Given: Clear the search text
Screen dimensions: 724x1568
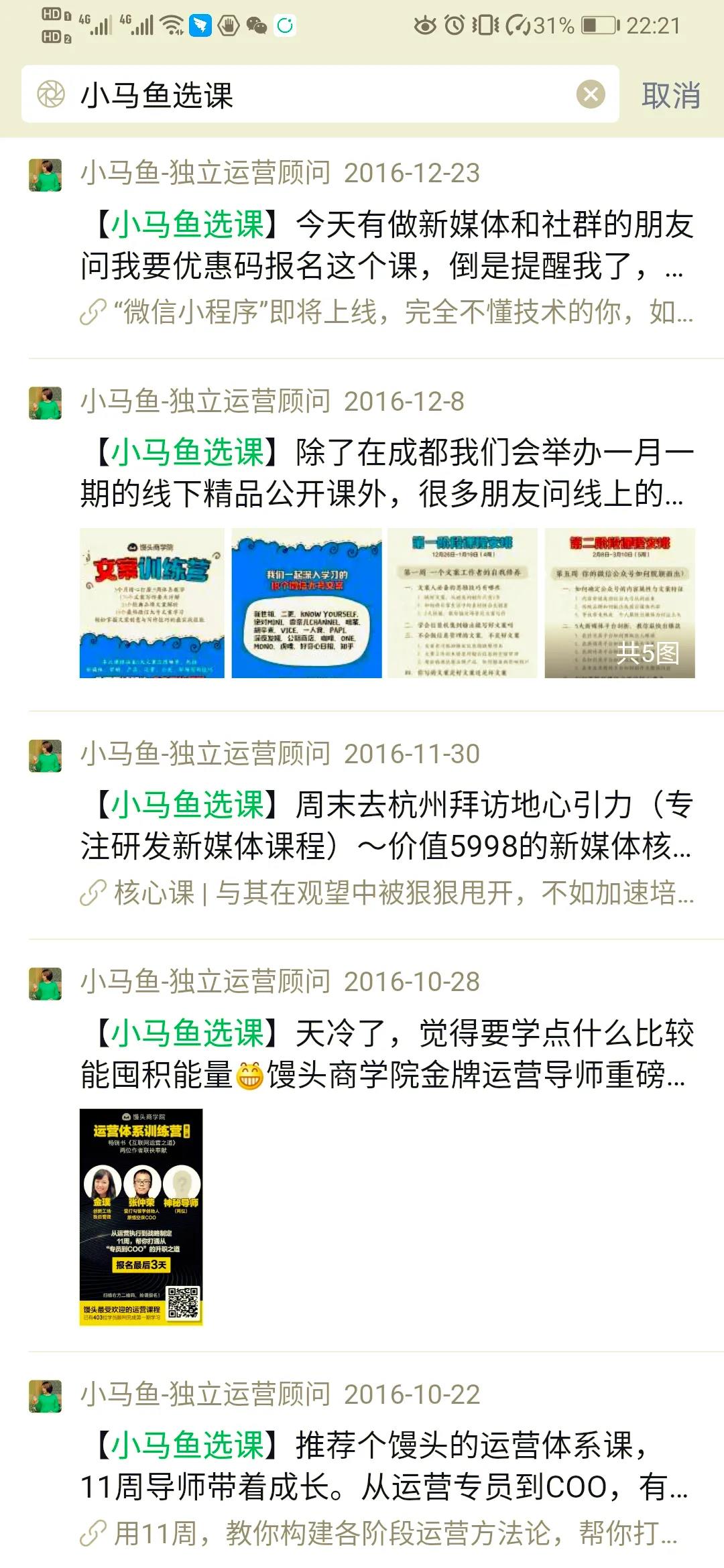Looking at the screenshot, I should tap(591, 94).
